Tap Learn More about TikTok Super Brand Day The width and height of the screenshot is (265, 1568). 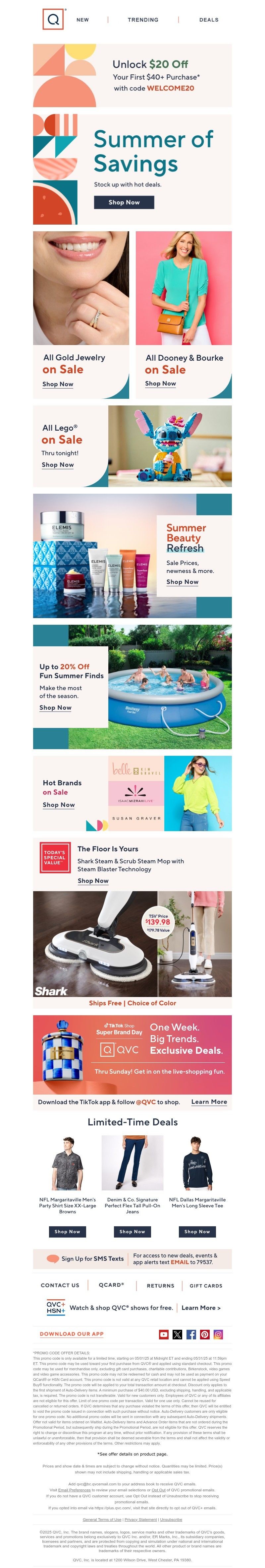click(x=209, y=1102)
